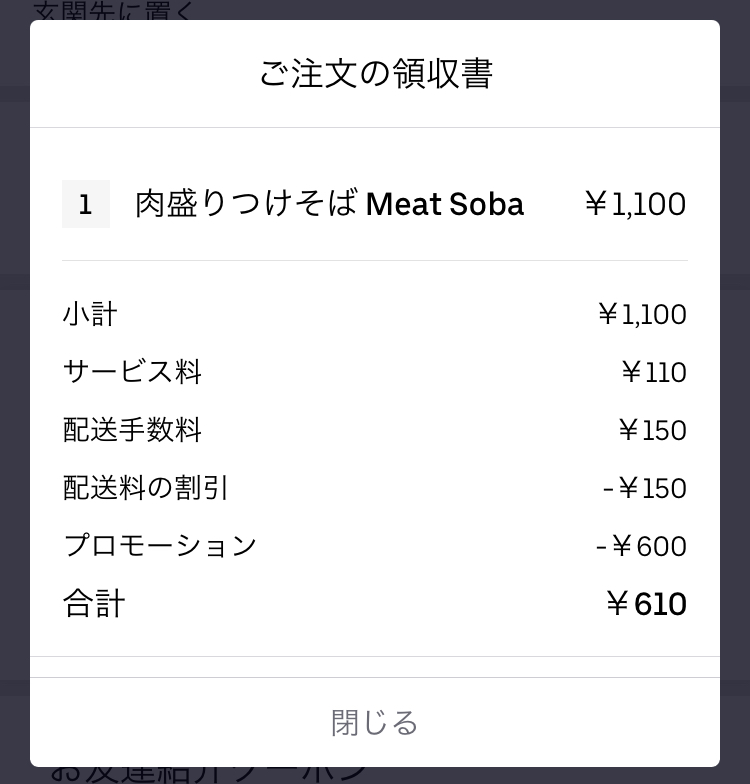Select the 肉盛りつけそば Meat Soba item
750x784 pixels.
(328, 204)
